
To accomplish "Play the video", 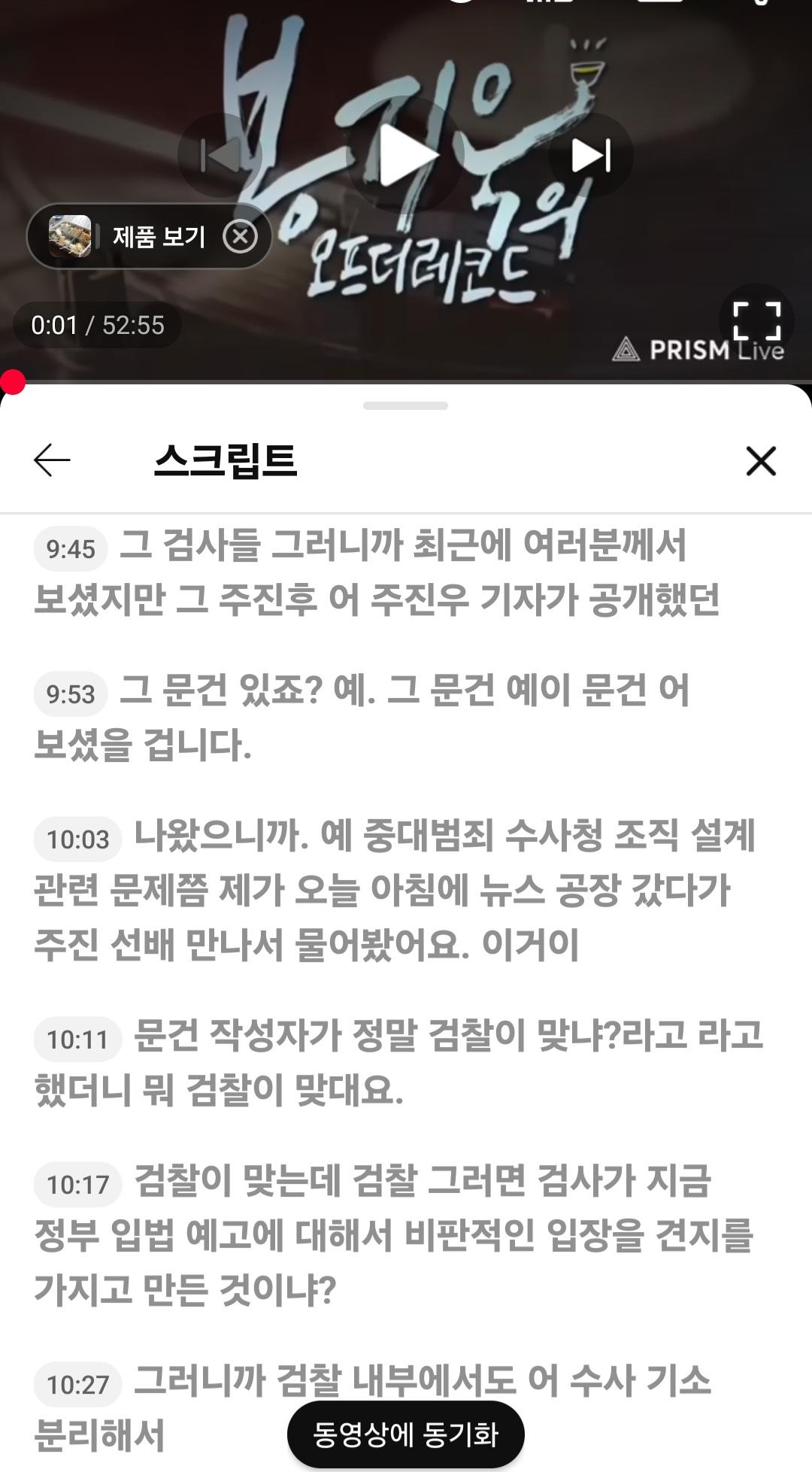I will 406,156.
